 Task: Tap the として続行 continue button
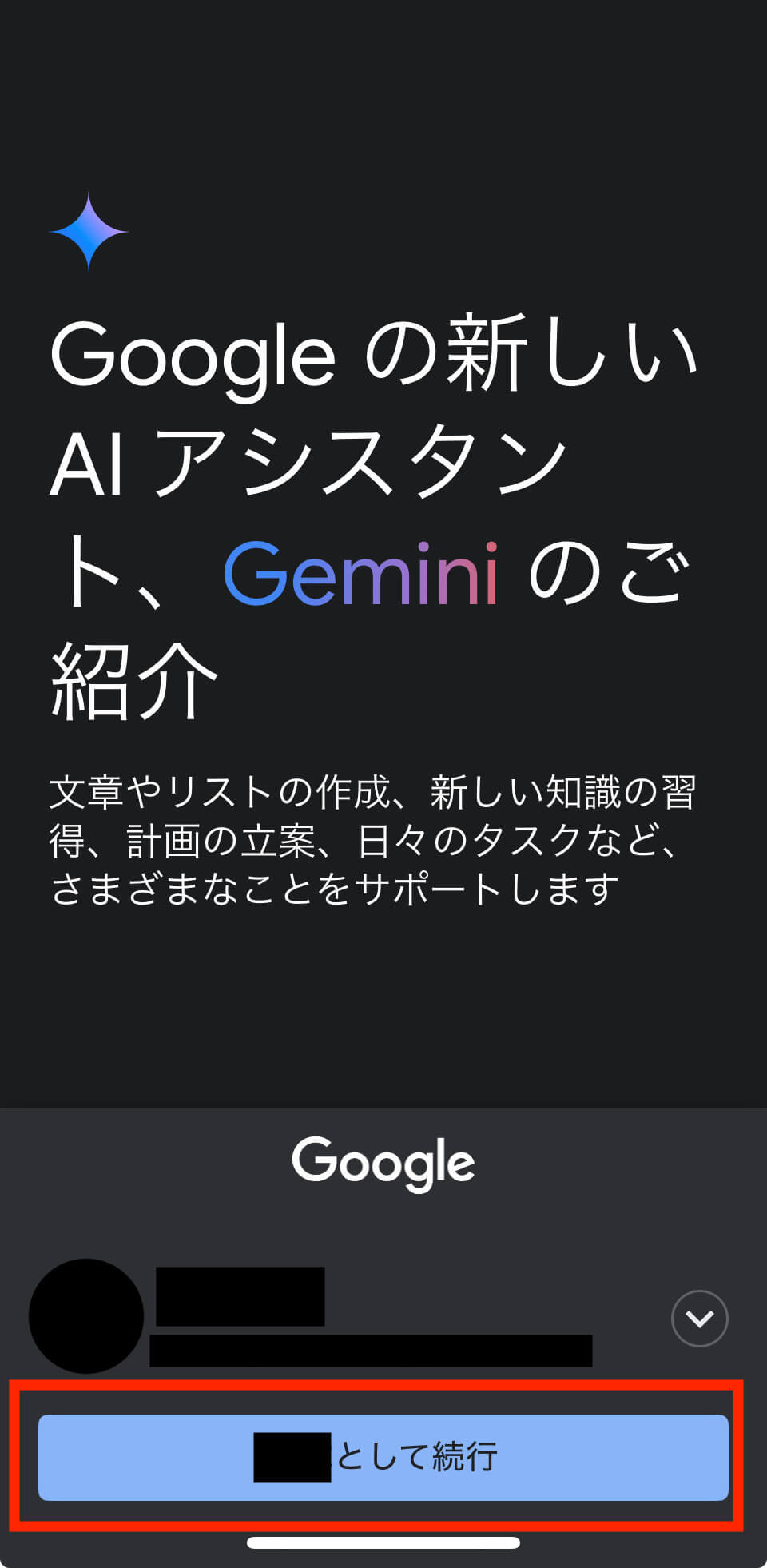coord(383,1457)
